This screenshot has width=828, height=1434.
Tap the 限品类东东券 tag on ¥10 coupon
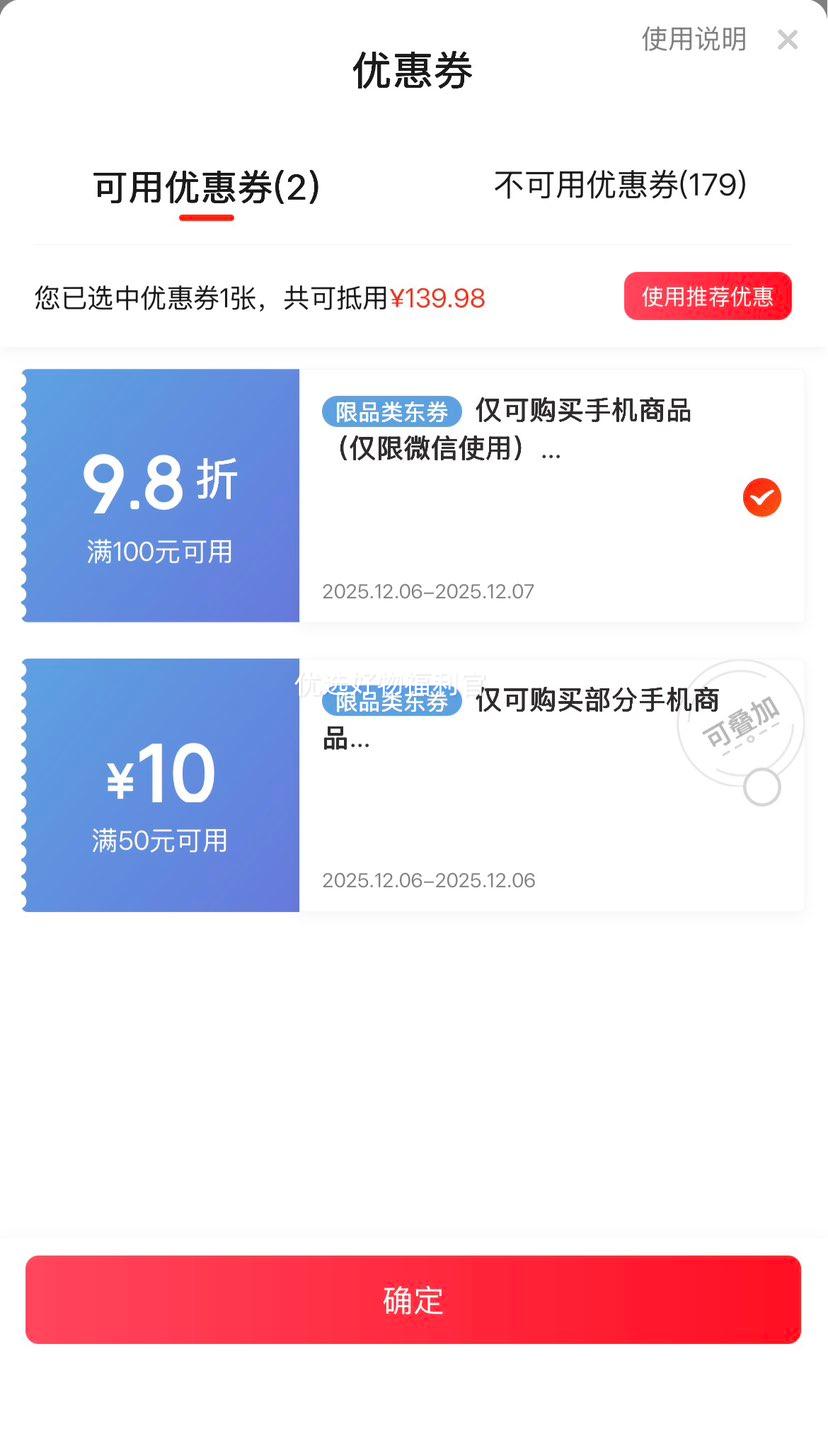(x=391, y=701)
